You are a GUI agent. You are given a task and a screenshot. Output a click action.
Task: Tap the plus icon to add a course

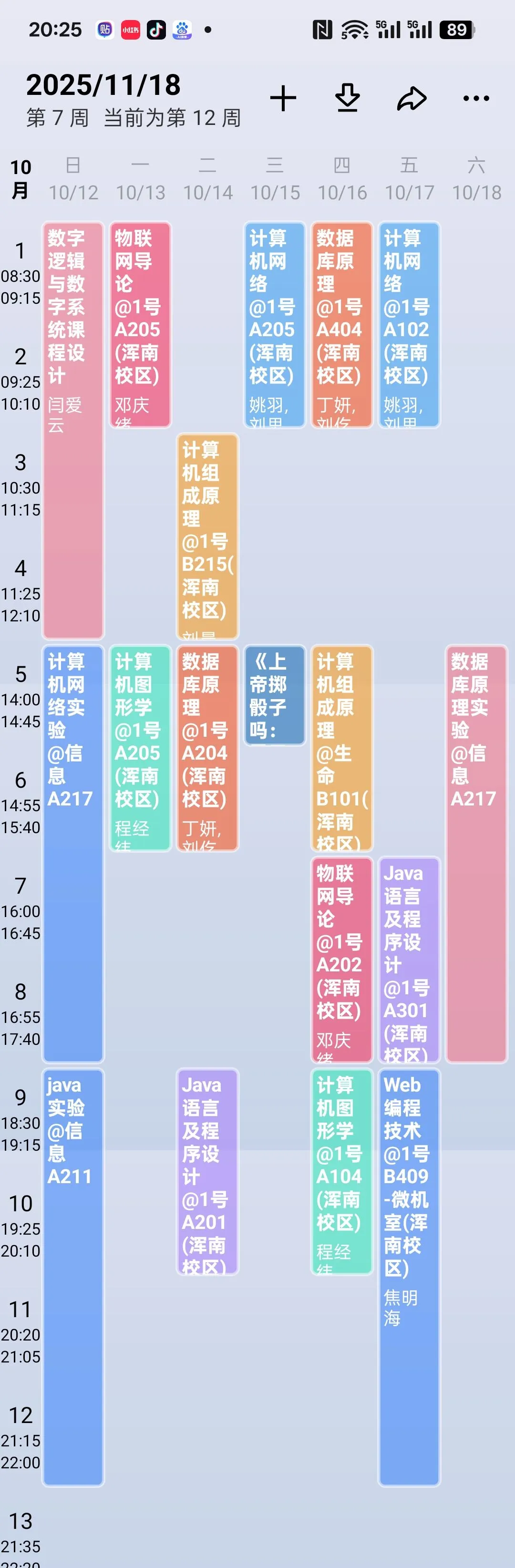283,99
